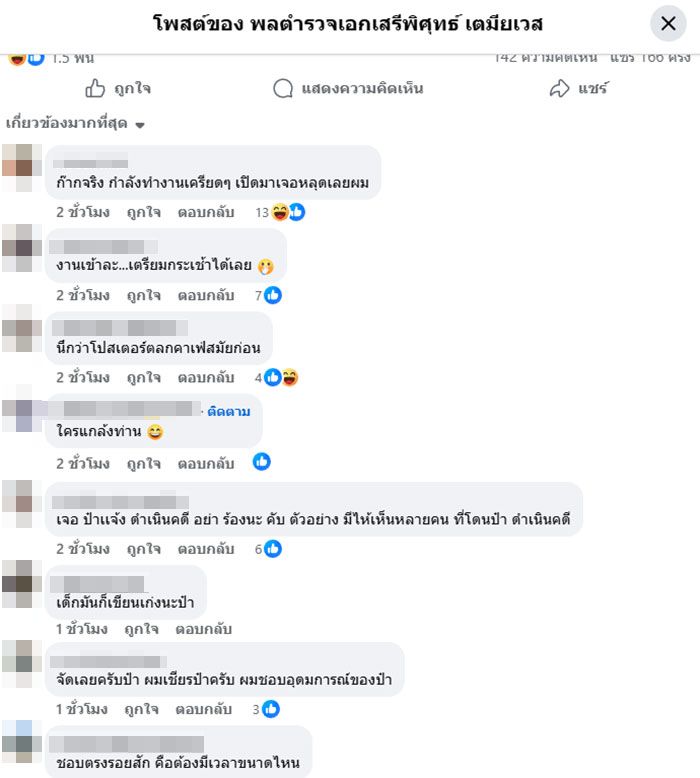Like the comment เจอ ป้าแจ้ง ดำเนินคดี
The image size is (700, 778).
[x=143, y=549]
